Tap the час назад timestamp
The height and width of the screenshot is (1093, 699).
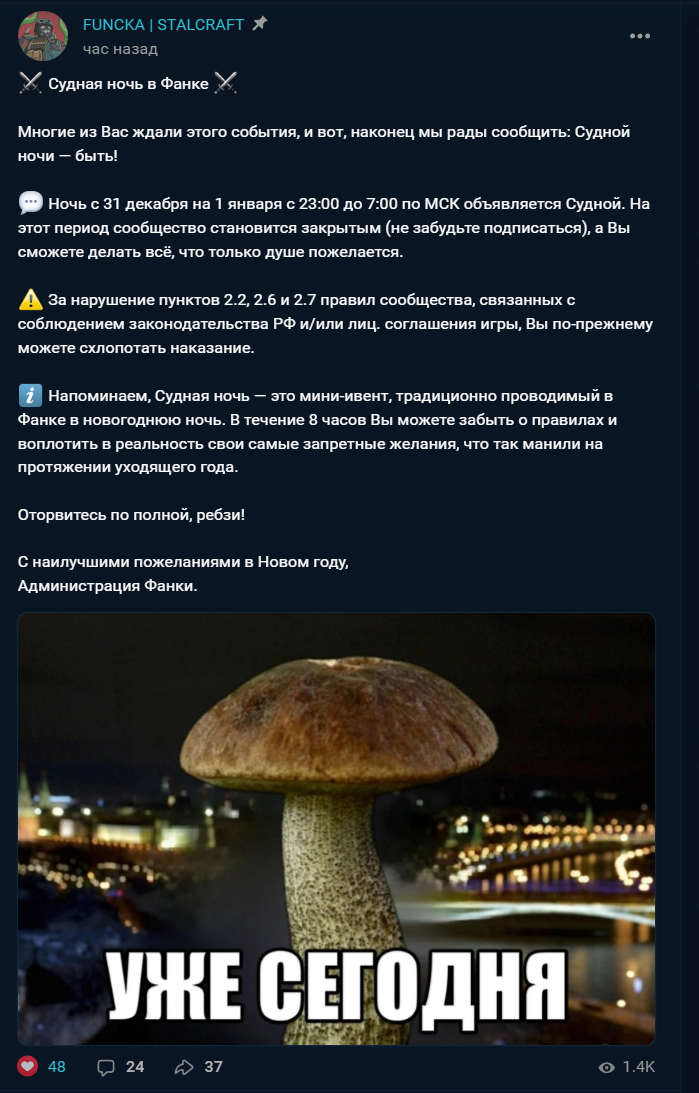(120, 48)
